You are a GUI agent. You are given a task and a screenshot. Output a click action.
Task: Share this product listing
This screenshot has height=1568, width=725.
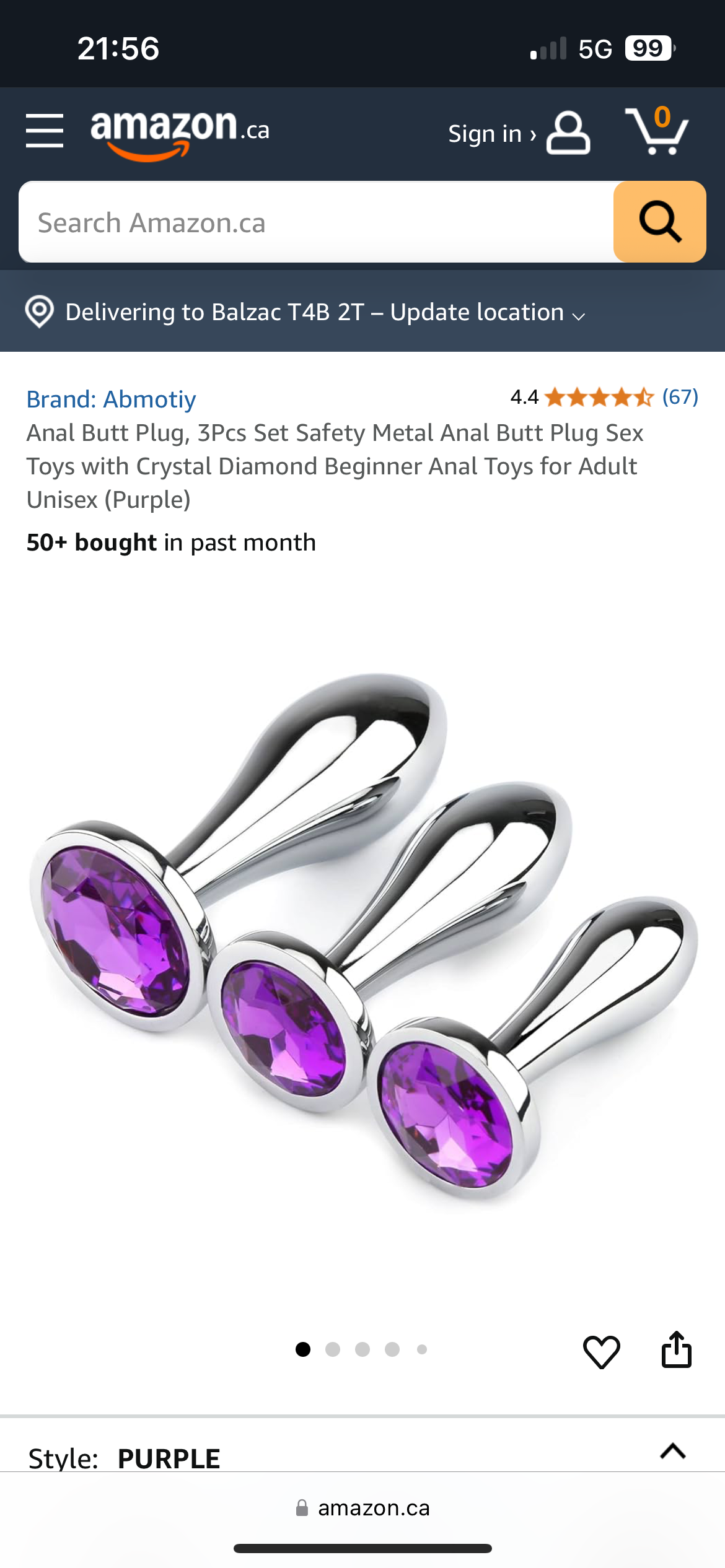676,1350
